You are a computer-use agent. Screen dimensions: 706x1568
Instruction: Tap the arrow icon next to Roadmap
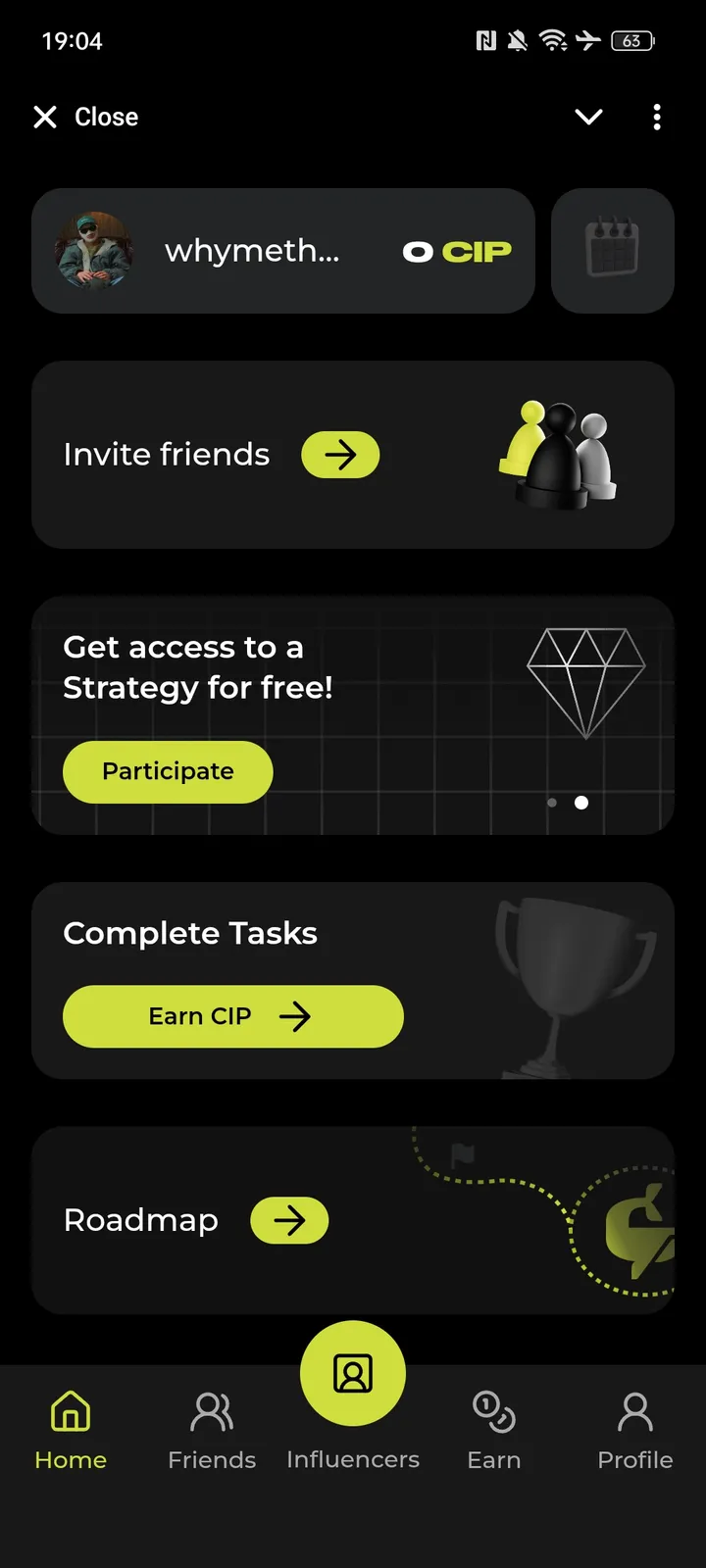[288, 1220]
